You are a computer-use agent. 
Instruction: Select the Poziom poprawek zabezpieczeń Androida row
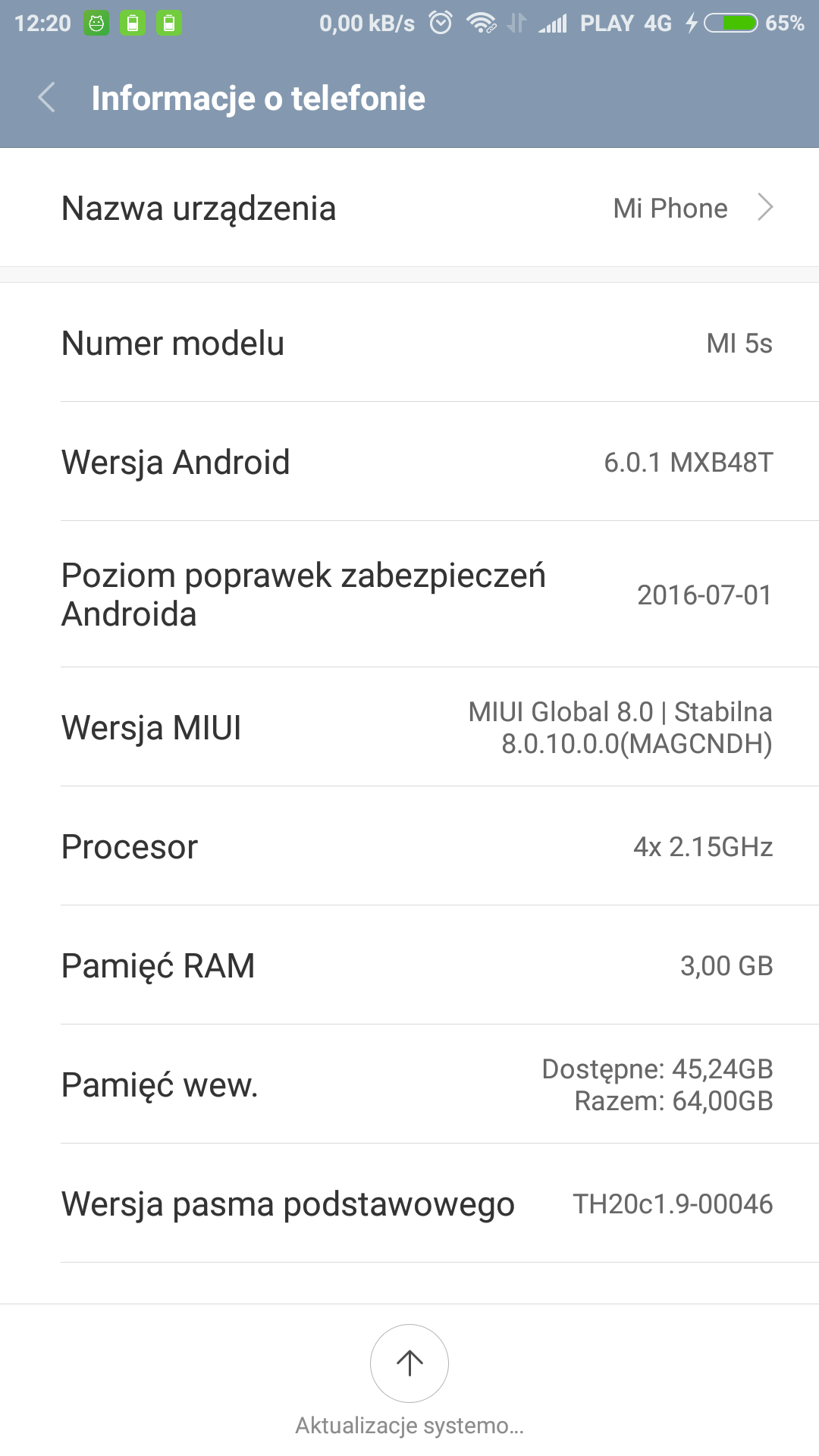pyautogui.click(x=409, y=595)
